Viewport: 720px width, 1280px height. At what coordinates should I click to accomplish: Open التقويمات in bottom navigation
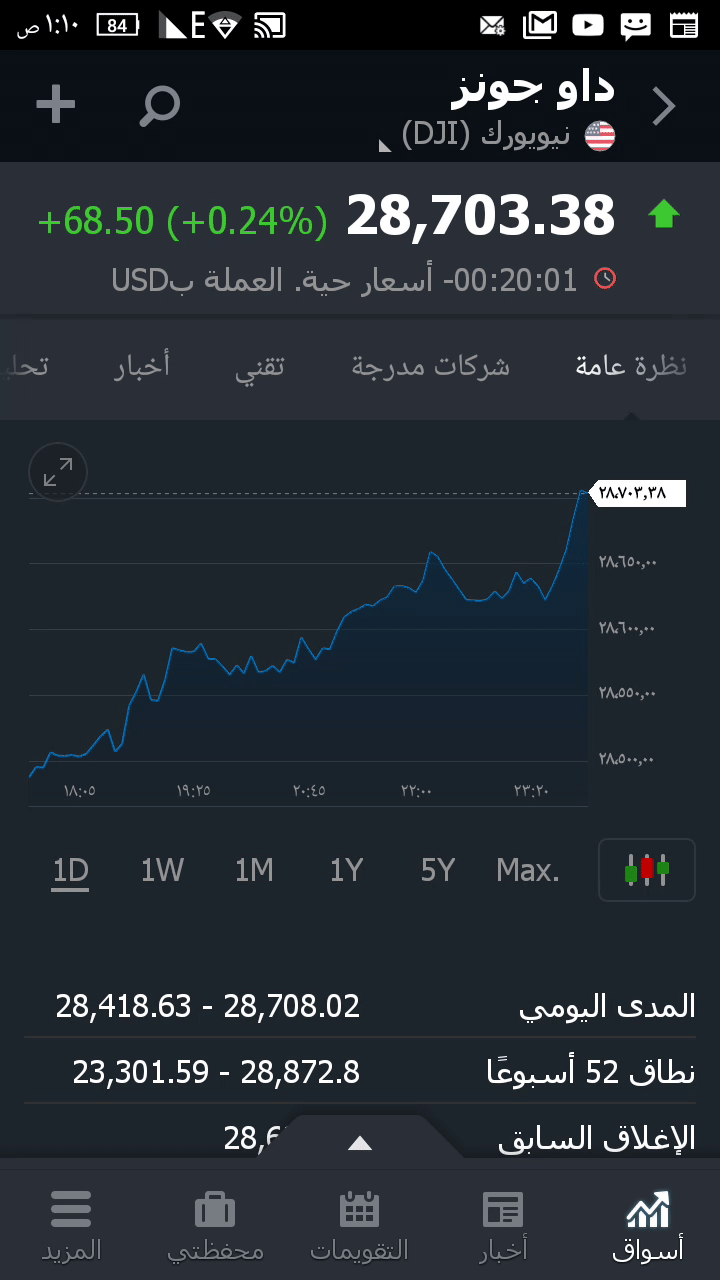coord(359,1224)
